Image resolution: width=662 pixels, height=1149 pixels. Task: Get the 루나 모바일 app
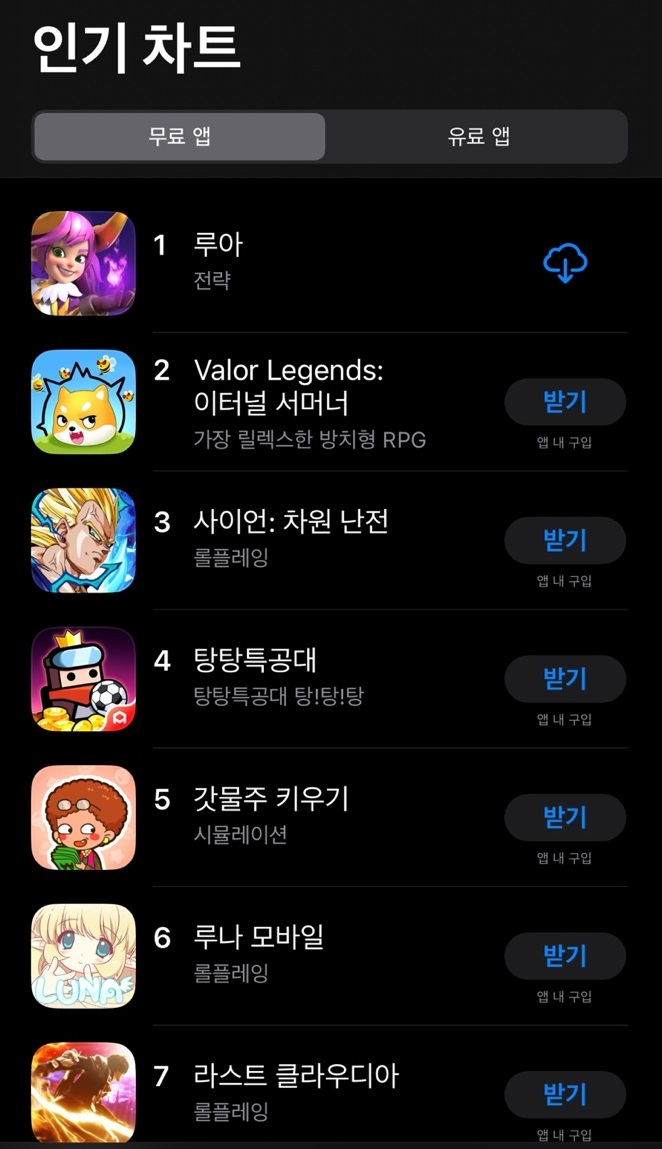click(x=565, y=957)
